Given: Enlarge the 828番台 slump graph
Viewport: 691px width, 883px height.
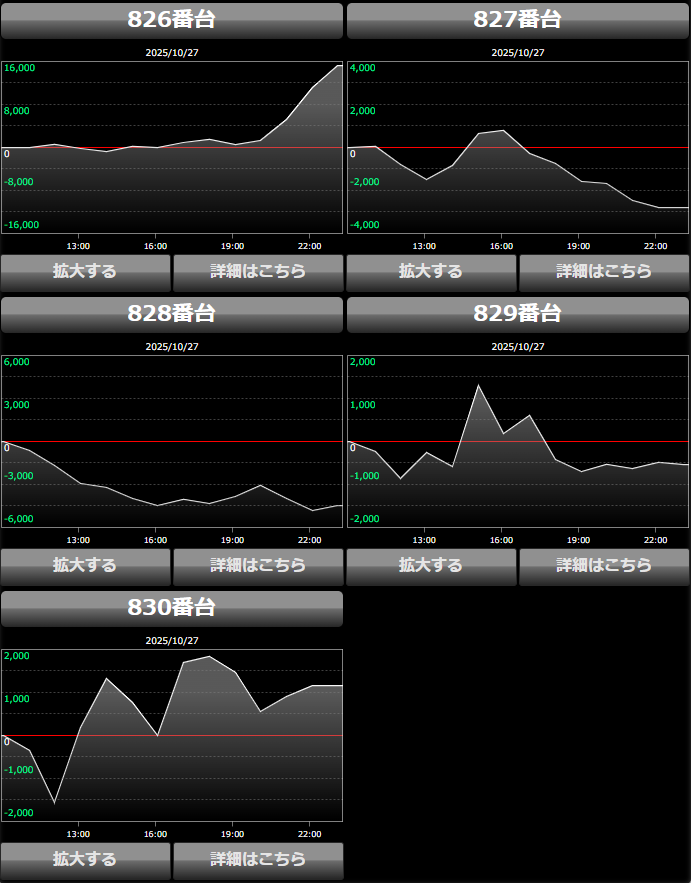Looking at the screenshot, I should [85, 565].
